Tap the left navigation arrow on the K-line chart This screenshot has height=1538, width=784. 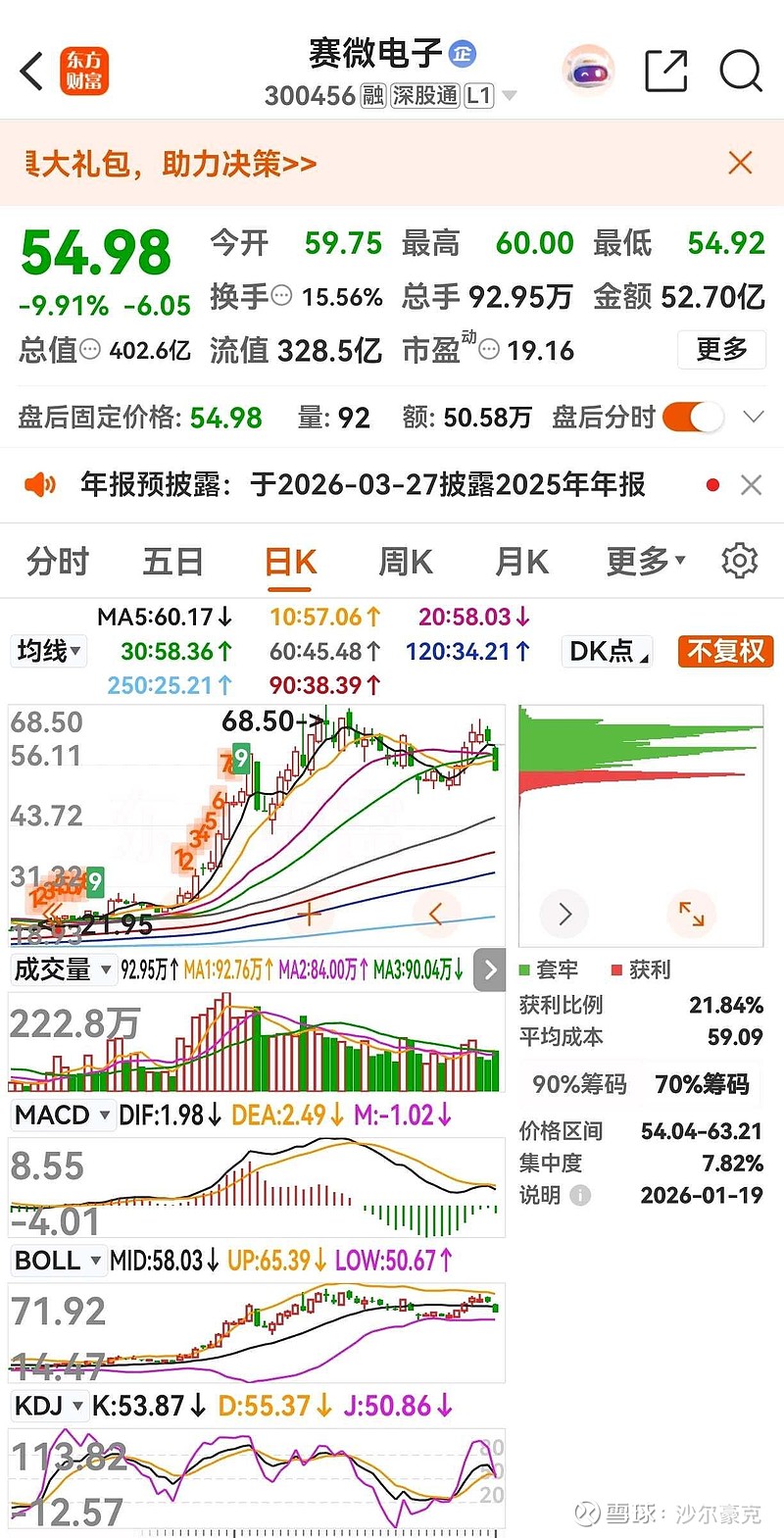point(437,914)
